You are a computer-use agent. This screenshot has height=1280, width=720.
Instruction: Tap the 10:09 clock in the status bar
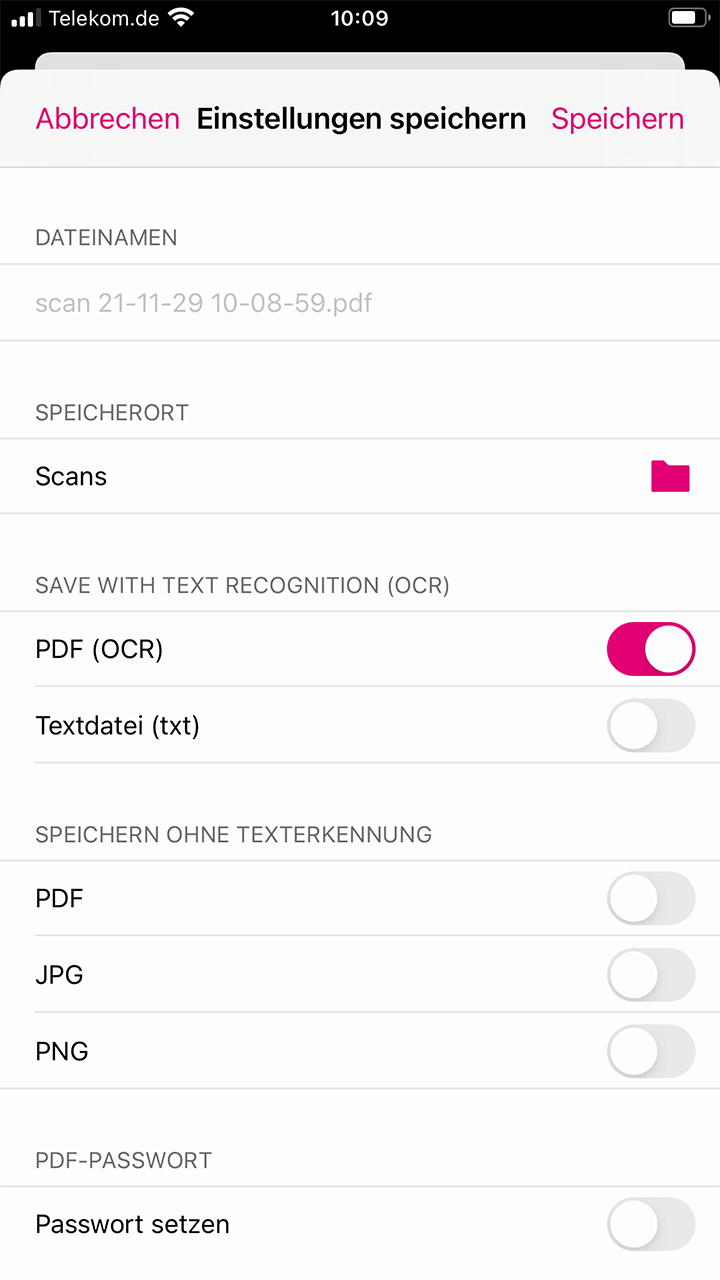(360, 16)
